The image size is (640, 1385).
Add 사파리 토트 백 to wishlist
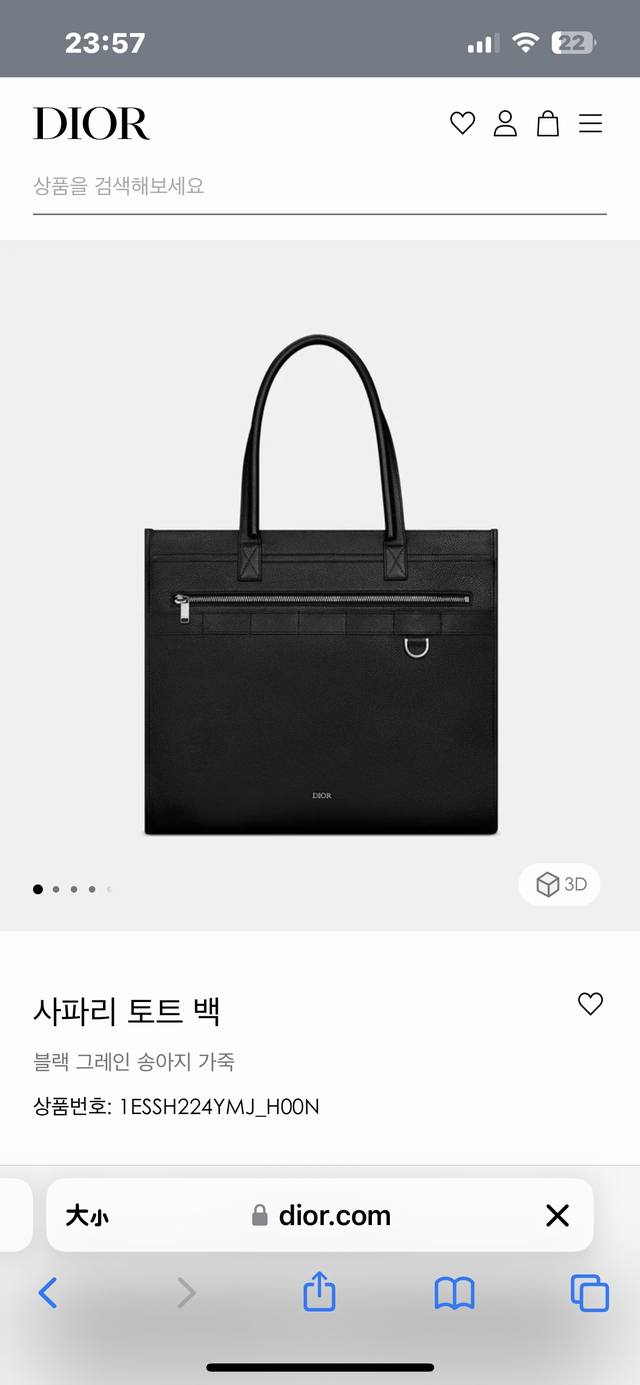(x=590, y=1004)
